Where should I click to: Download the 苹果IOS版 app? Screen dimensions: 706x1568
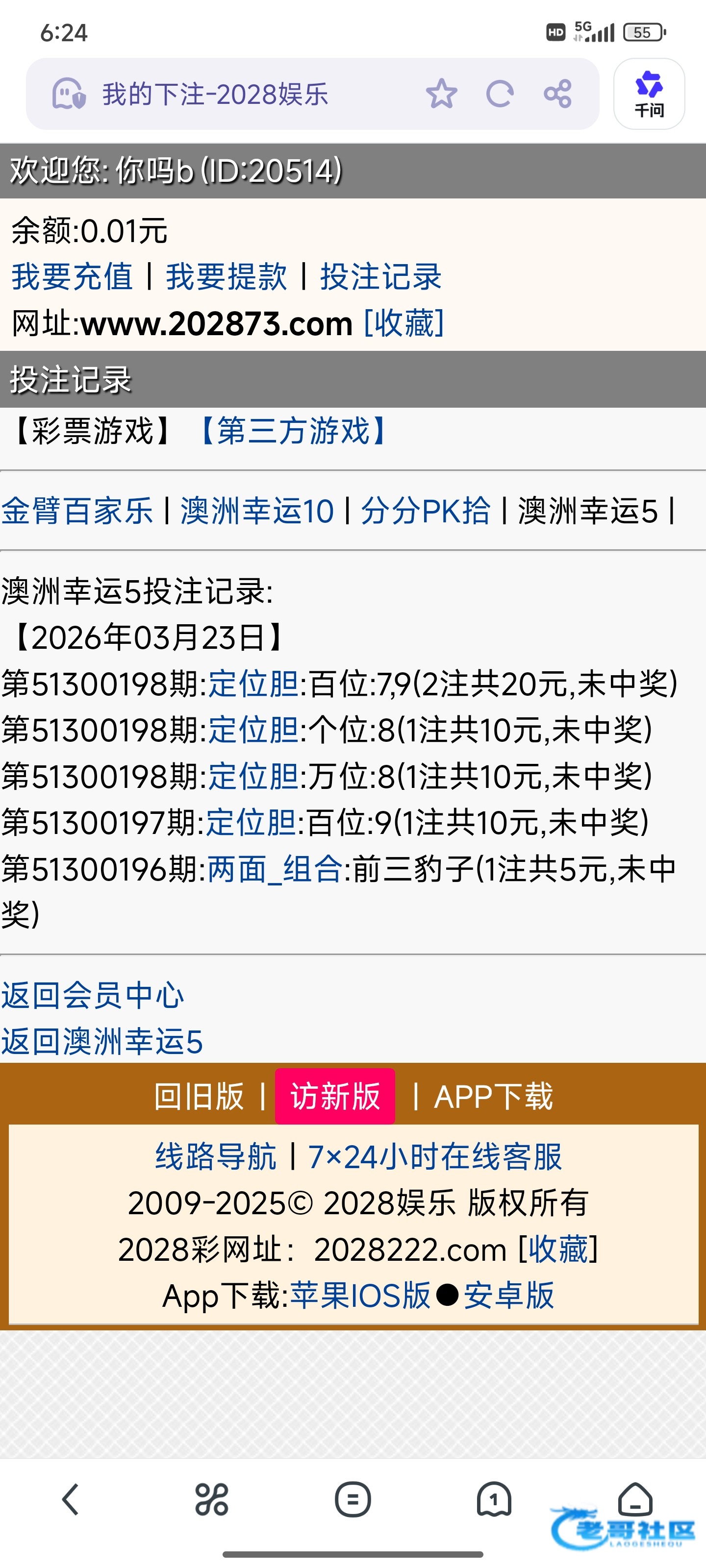coord(360,1295)
